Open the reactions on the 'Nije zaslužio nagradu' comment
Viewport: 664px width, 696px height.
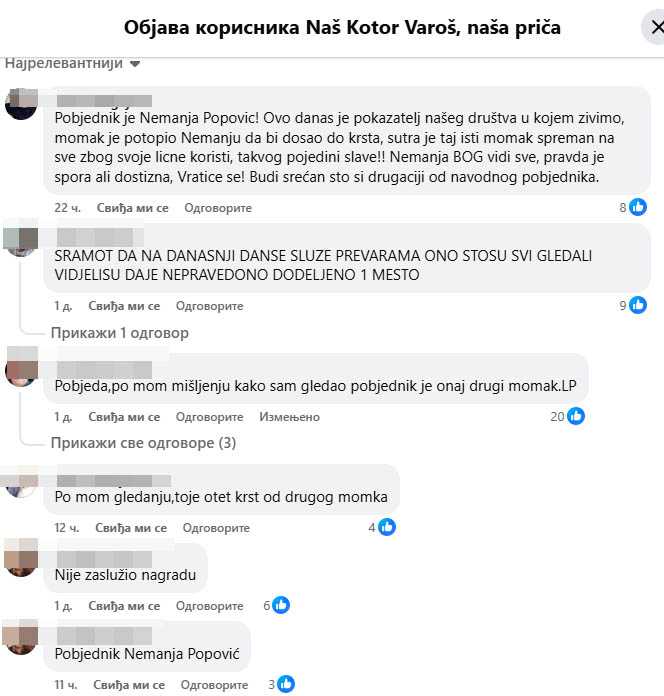pos(276,605)
